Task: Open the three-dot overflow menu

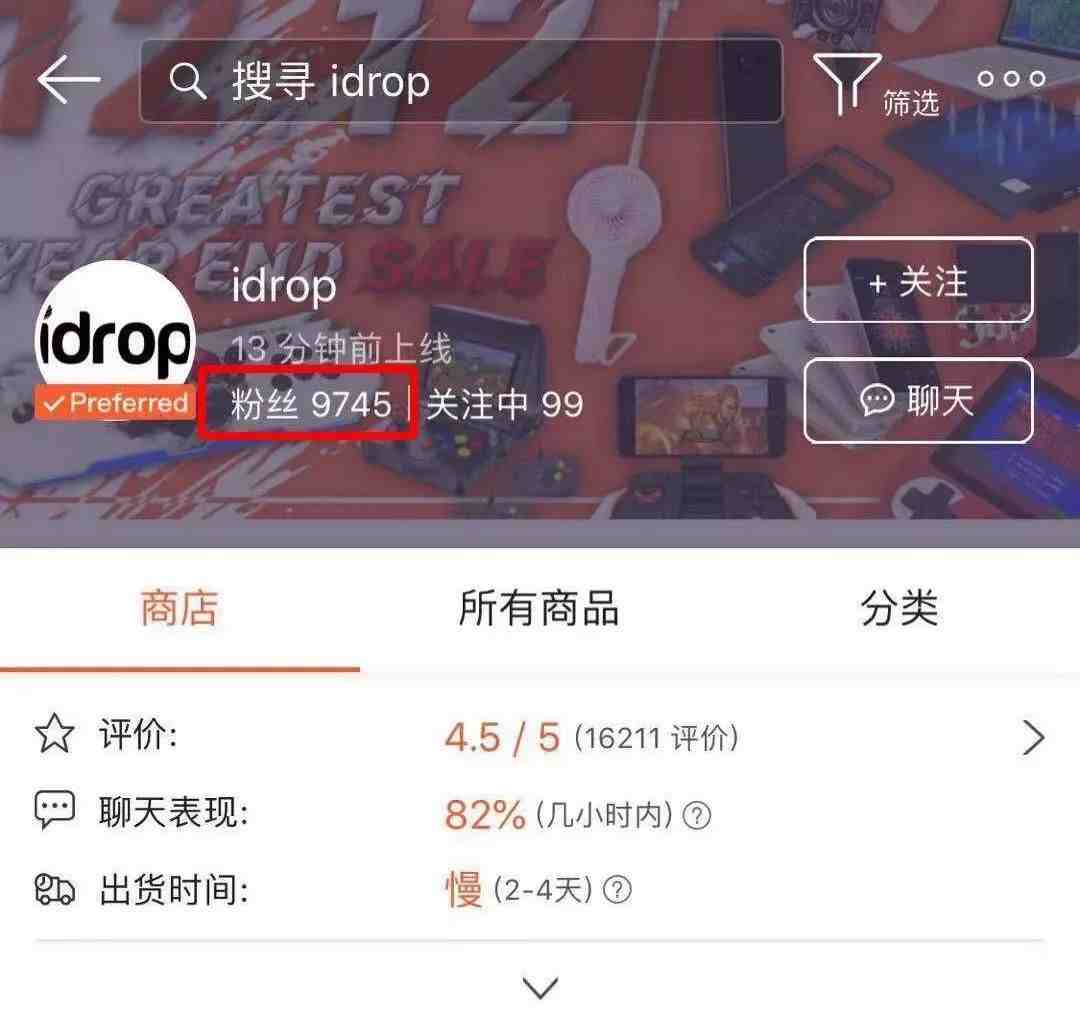Action: [1011, 79]
